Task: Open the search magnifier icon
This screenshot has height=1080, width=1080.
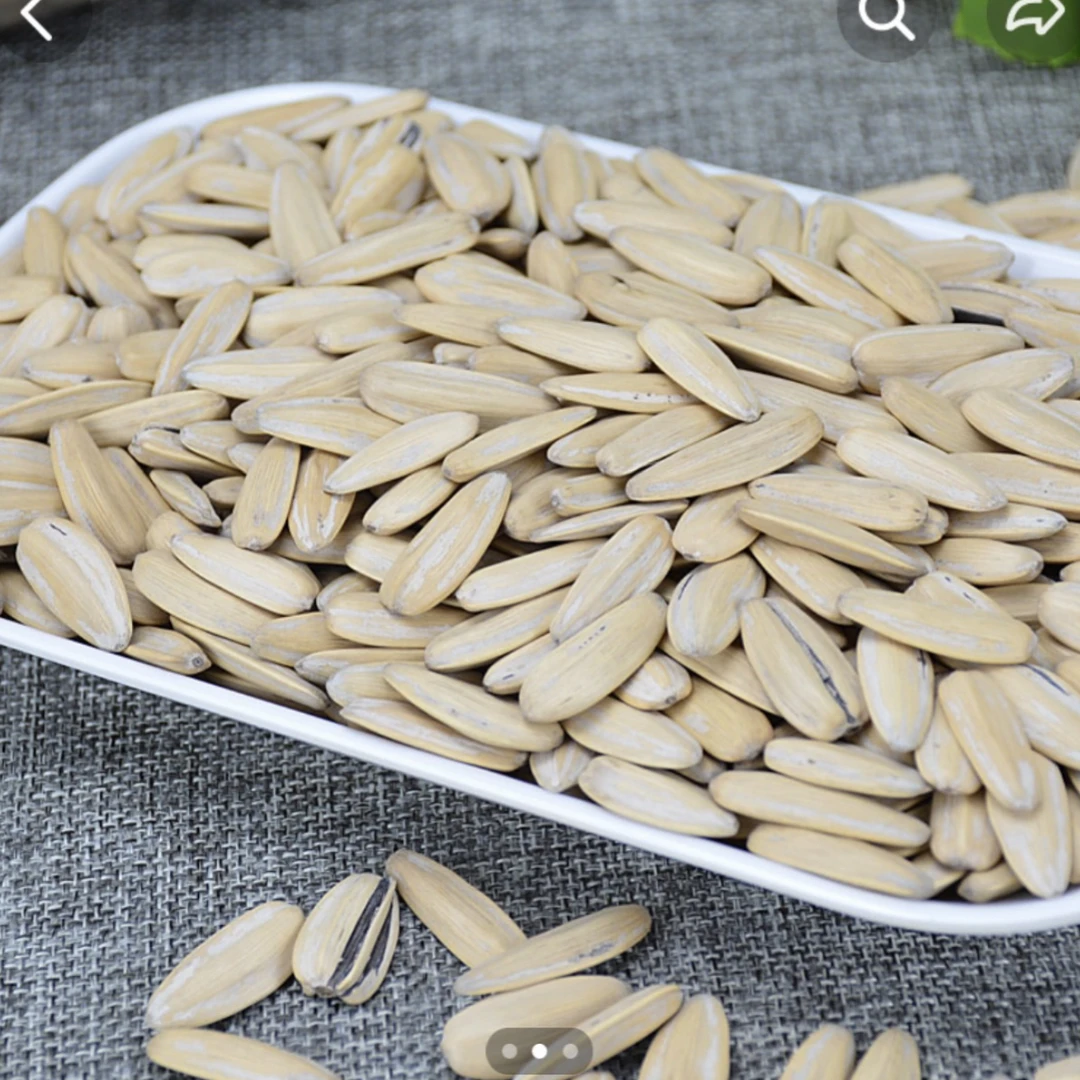Action: coord(886,19)
